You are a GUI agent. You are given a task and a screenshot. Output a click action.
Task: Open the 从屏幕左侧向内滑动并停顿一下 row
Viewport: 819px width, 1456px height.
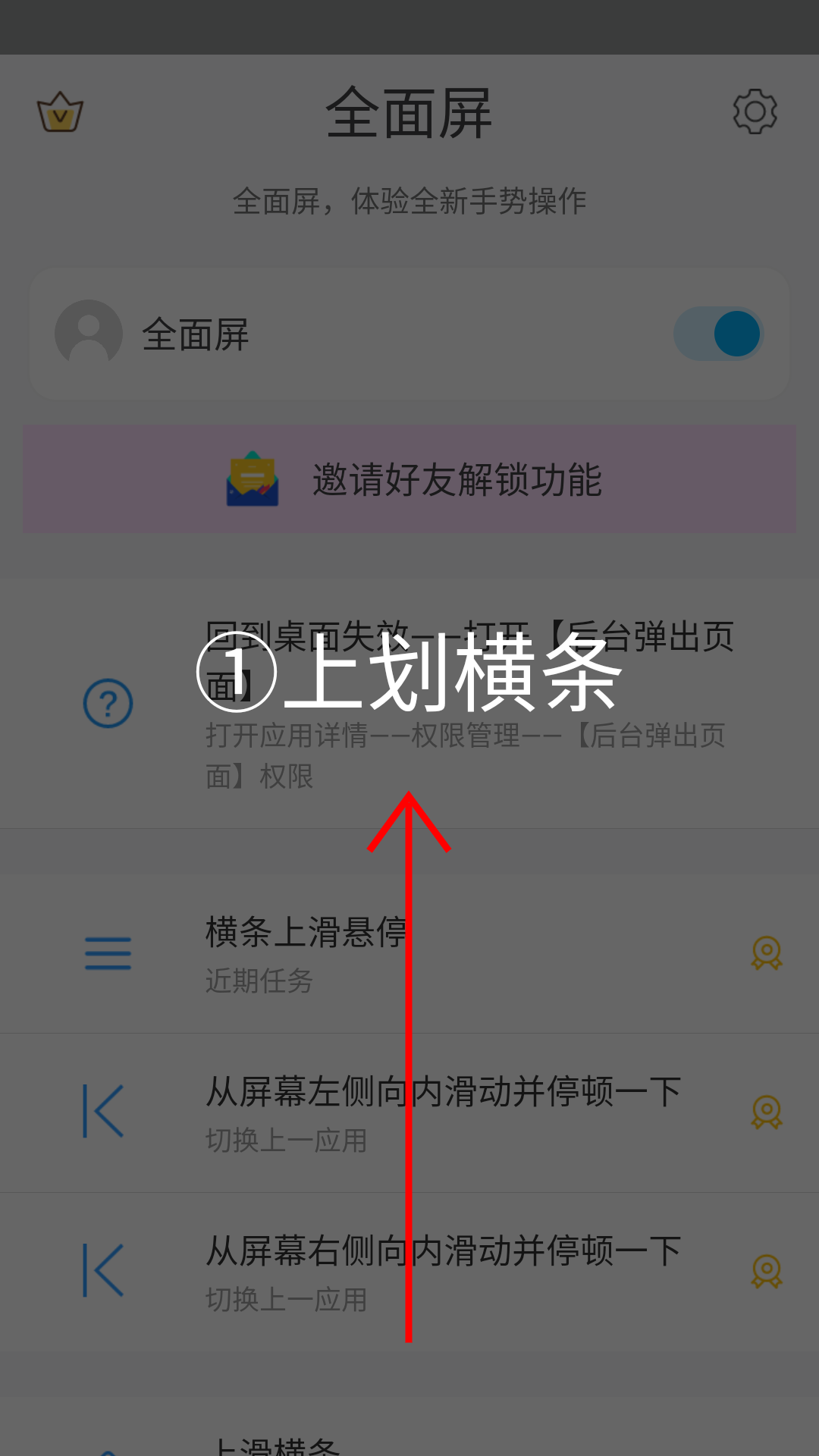coord(409,1112)
